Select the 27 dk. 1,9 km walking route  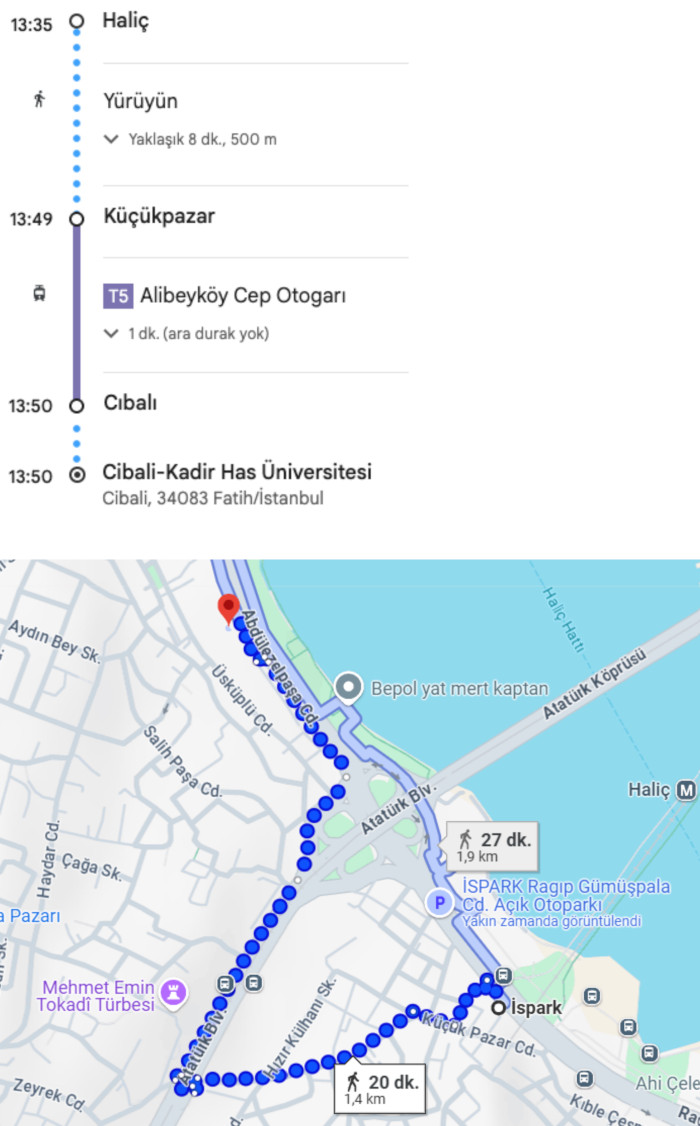click(492, 847)
